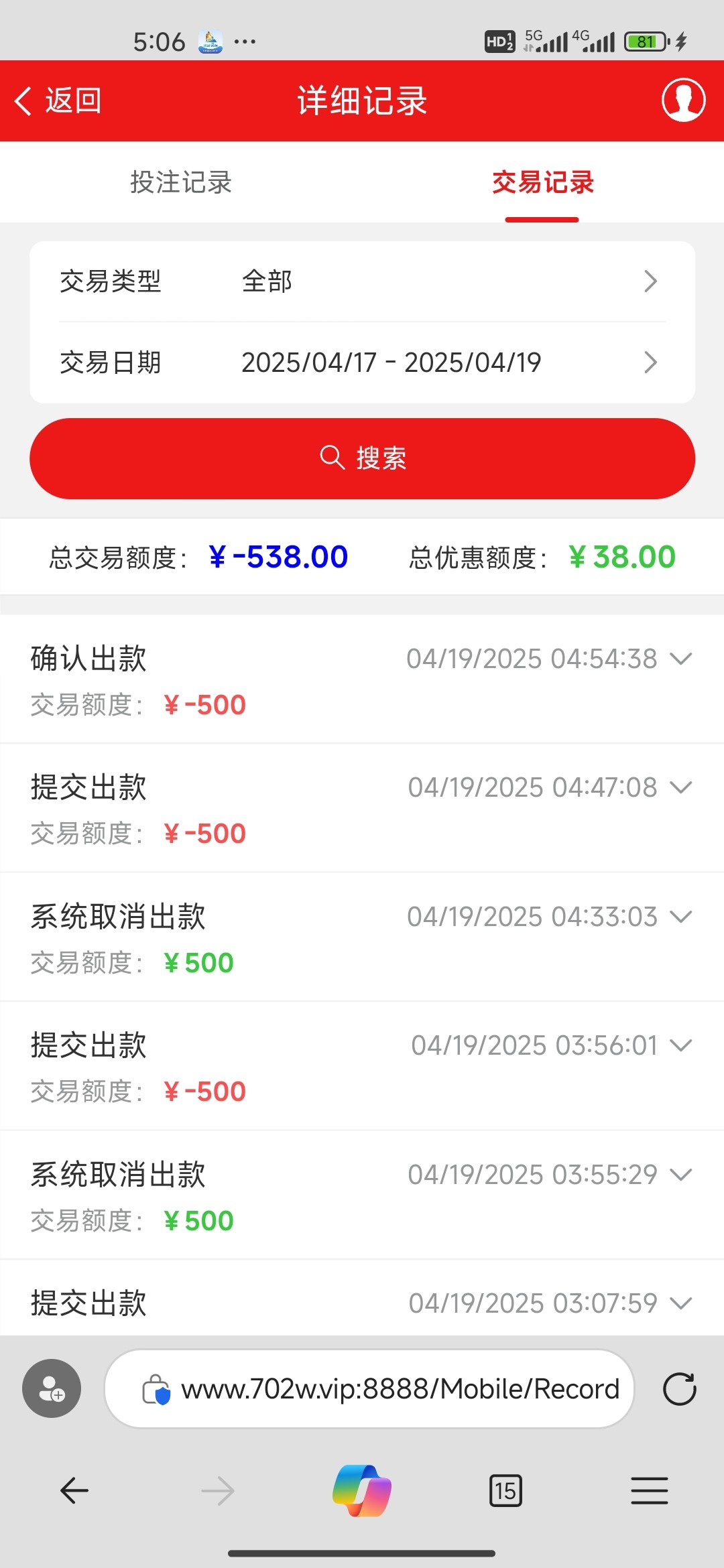This screenshot has height=1568, width=724.
Task: Open the 交易类型 filter dropdown
Action: click(x=362, y=281)
